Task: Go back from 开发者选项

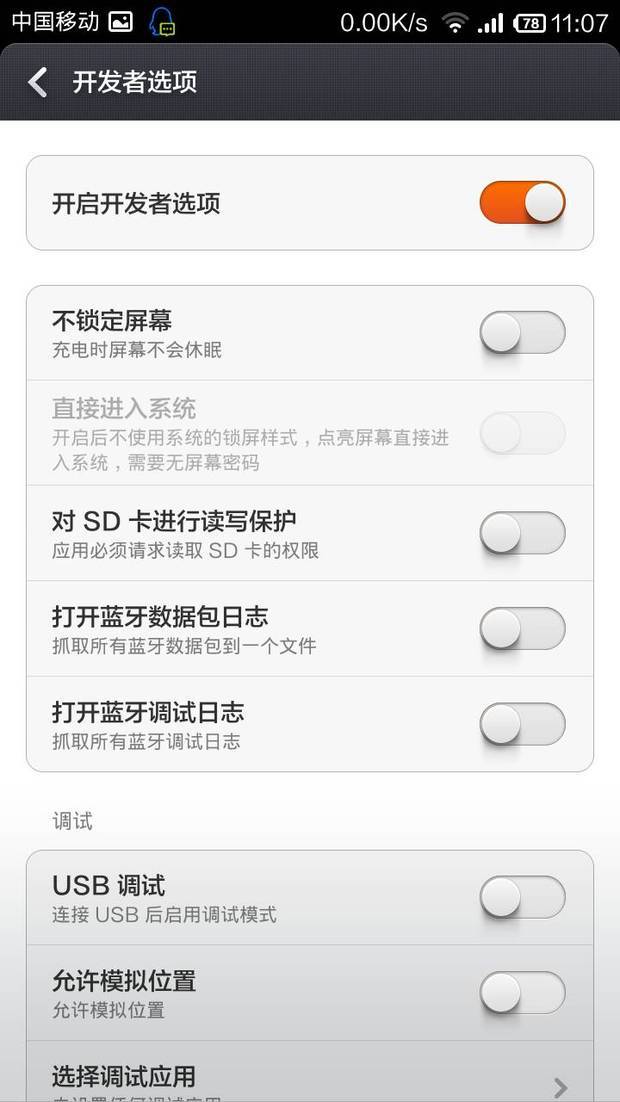Action: [37, 82]
